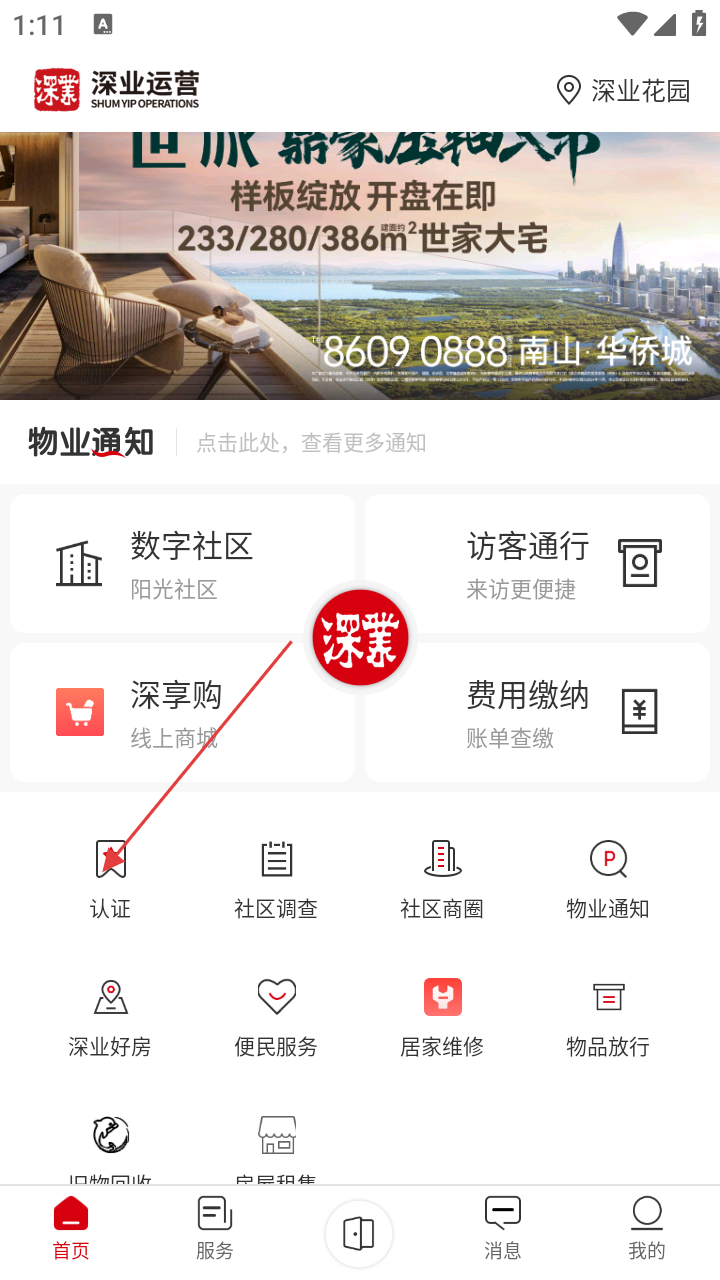This screenshot has width=720, height=1280.
Task: View more 物业通知 notices
Action: [310, 442]
